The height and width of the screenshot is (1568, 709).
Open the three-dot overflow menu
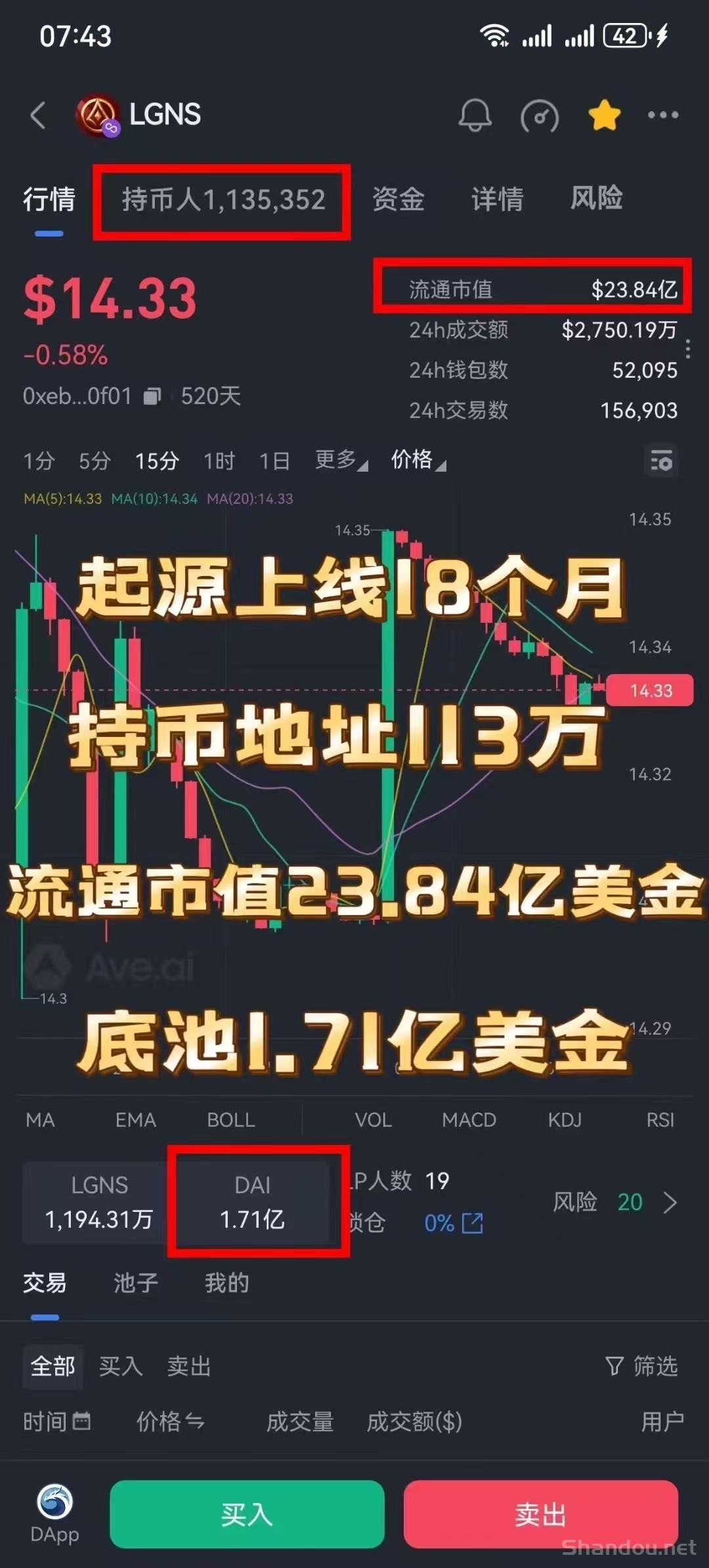[x=662, y=115]
